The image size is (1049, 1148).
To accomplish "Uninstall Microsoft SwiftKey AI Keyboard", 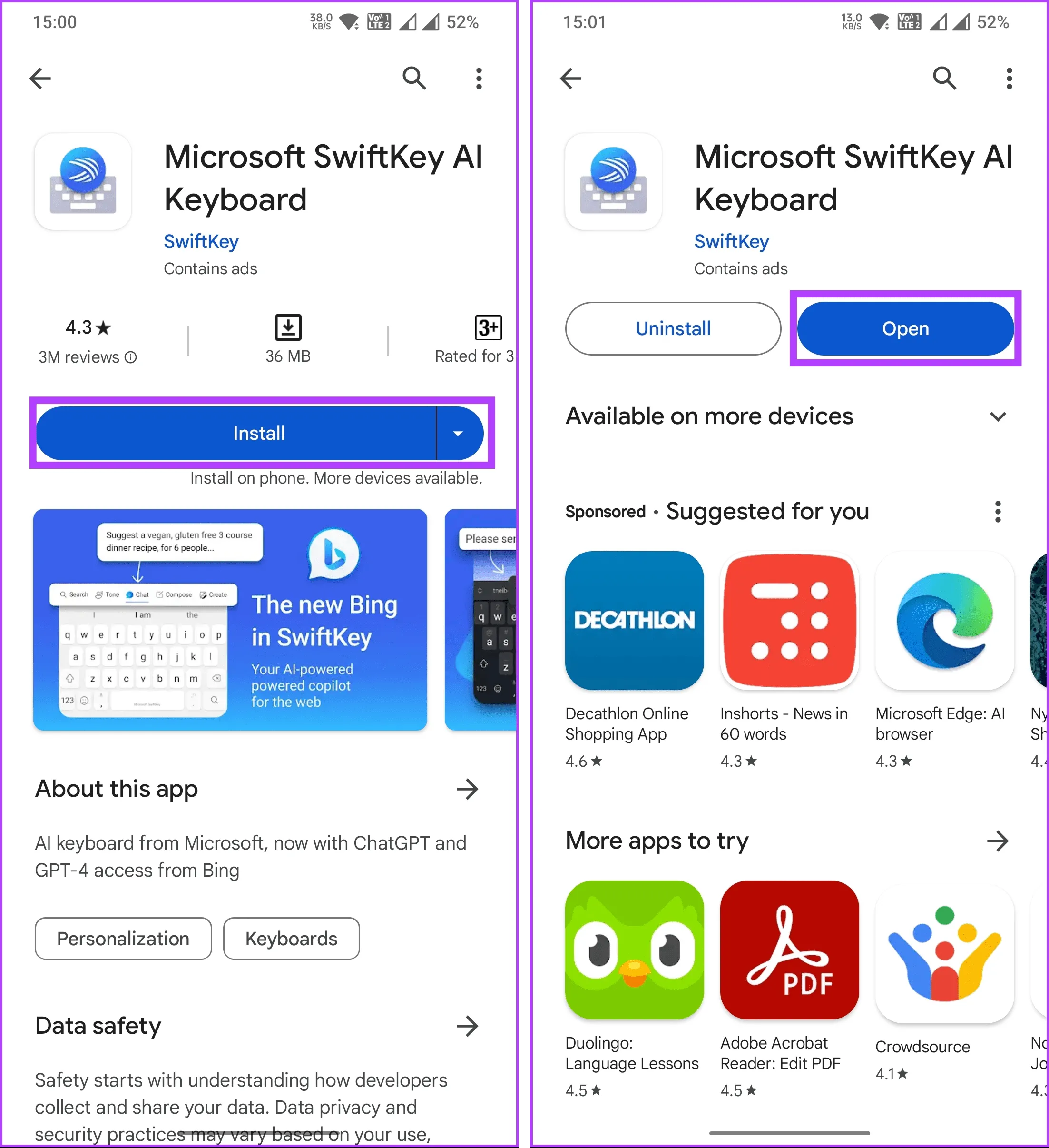I will pyautogui.click(x=673, y=328).
